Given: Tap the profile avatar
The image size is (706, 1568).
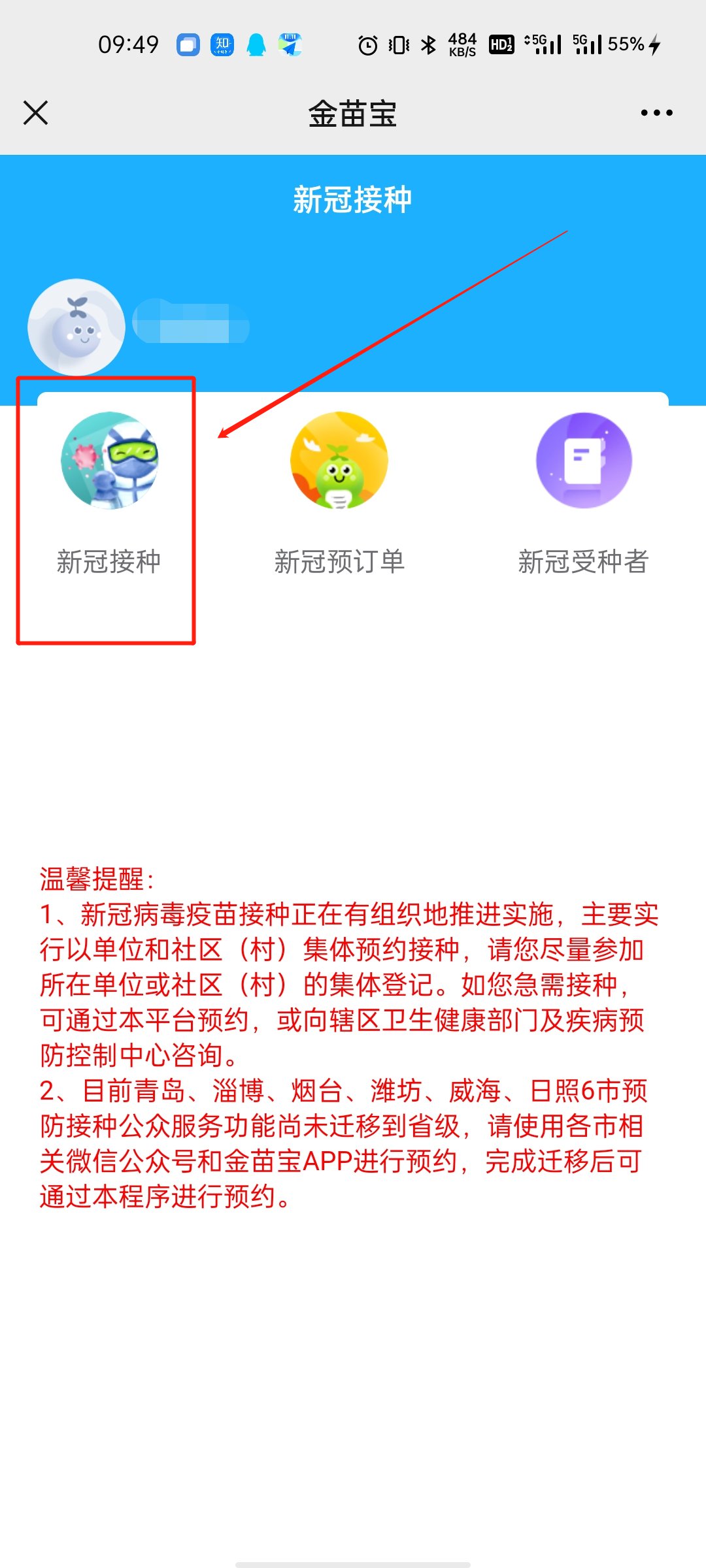Looking at the screenshot, I should pyautogui.click(x=76, y=327).
